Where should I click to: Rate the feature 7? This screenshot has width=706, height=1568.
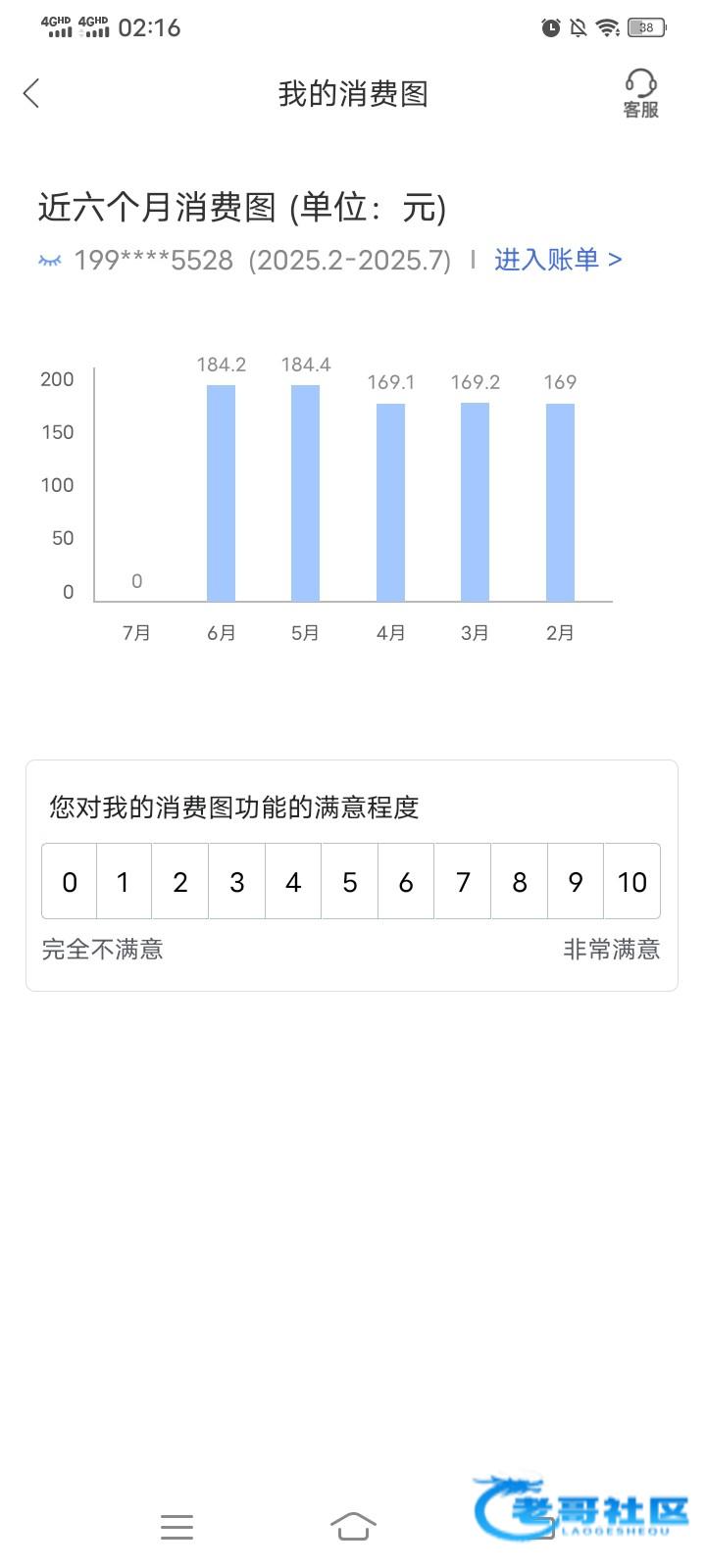[463, 882]
